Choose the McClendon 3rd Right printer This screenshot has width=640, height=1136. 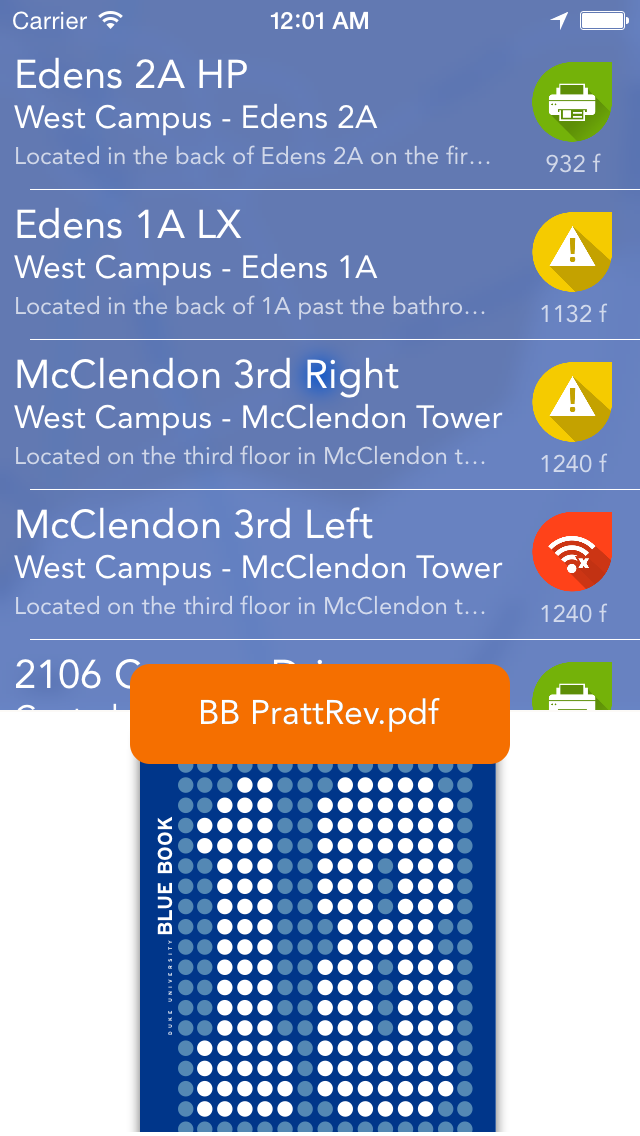pos(320,415)
